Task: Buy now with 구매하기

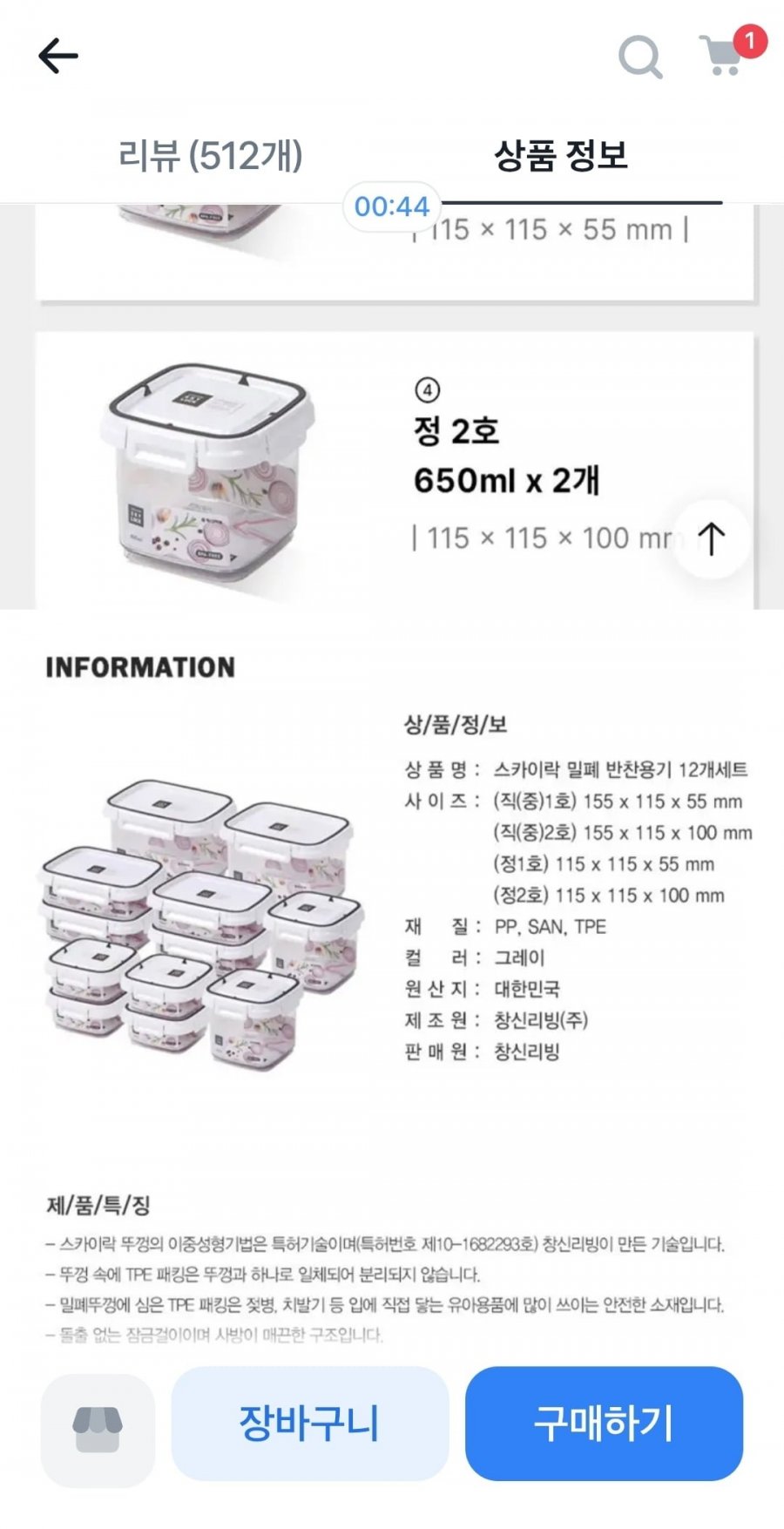Action: 604,1423
